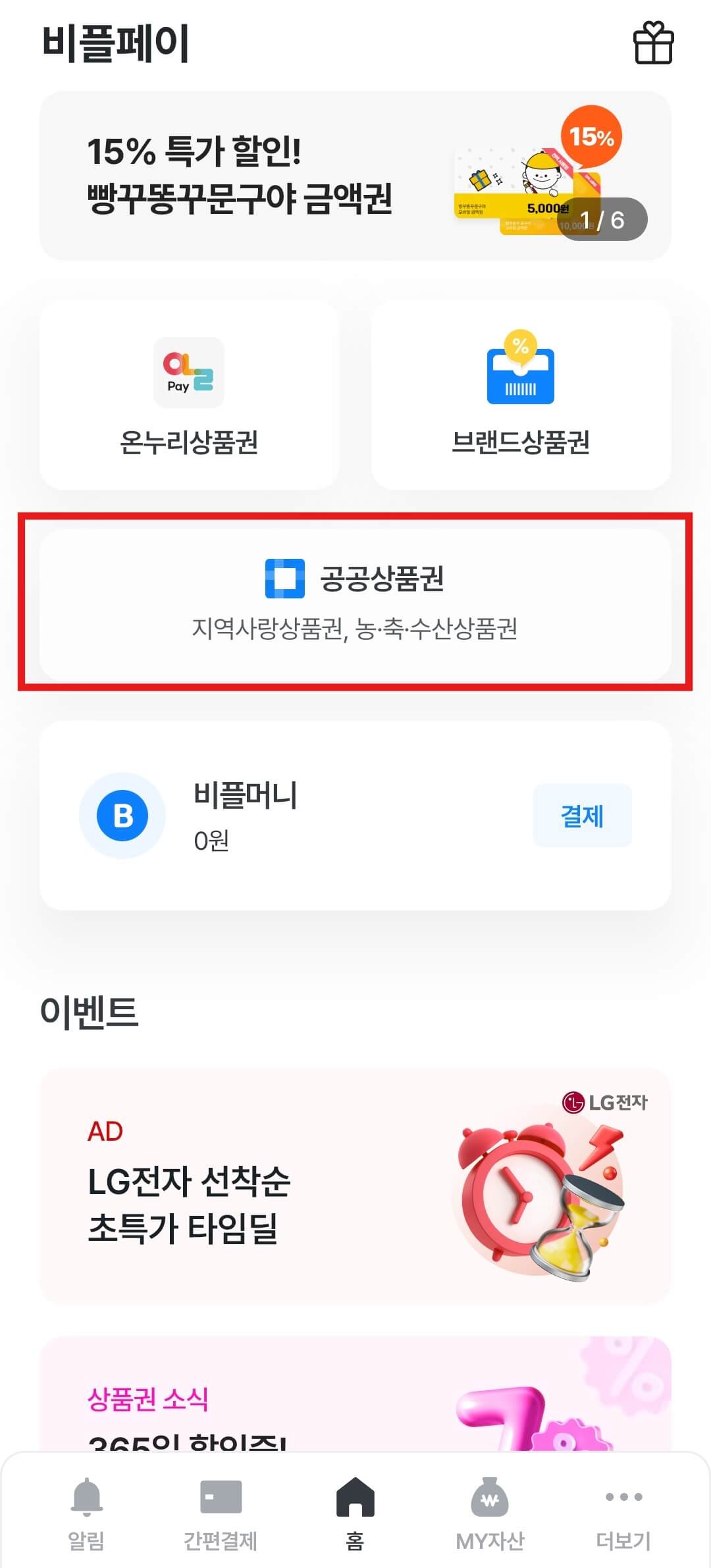Image resolution: width=711 pixels, height=1568 pixels.
Task: Tap the circular B 비플머니 icon
Action: coord(122,815)
